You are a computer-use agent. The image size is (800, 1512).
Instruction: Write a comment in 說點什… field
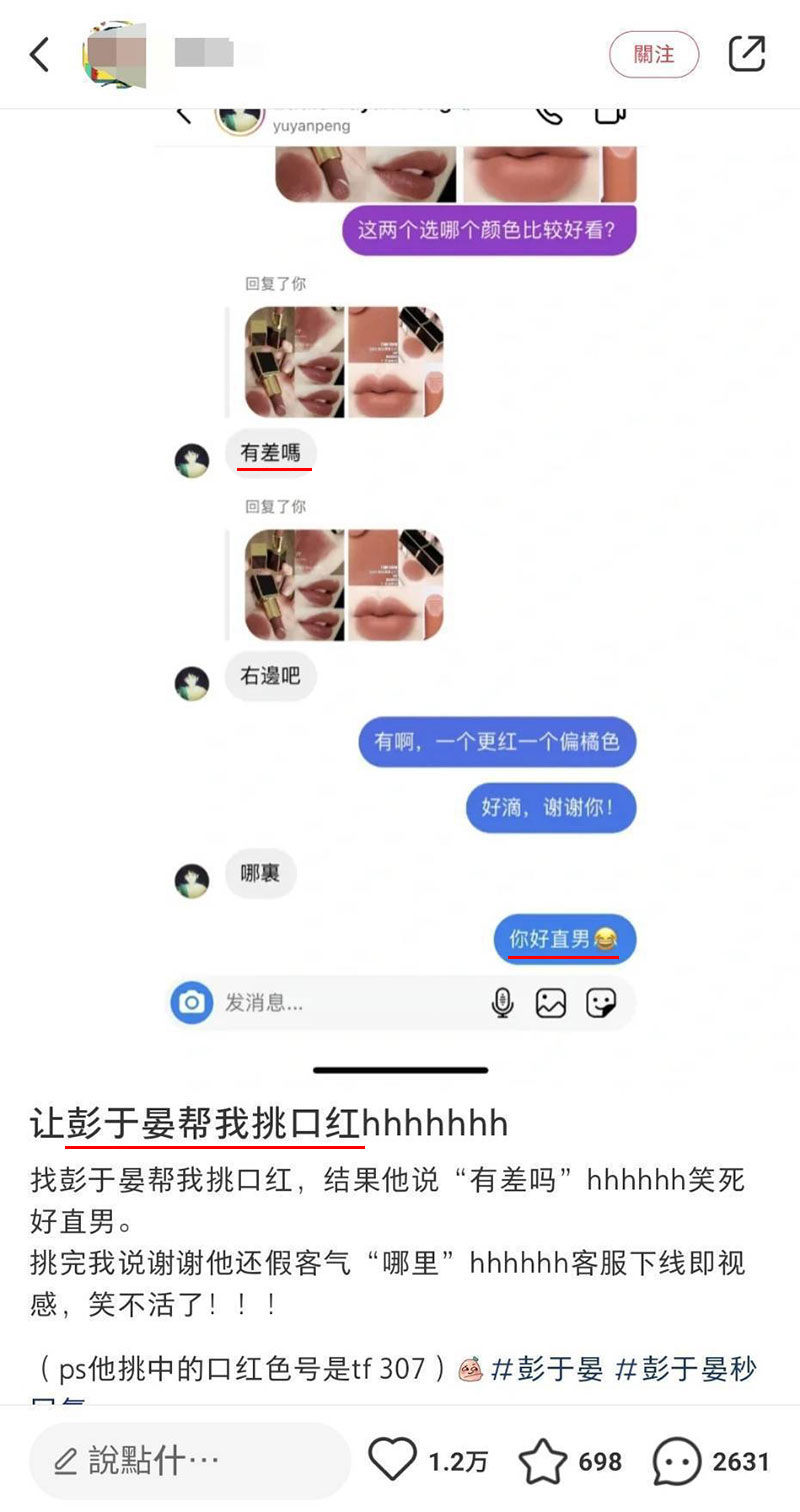point(190,1461)
